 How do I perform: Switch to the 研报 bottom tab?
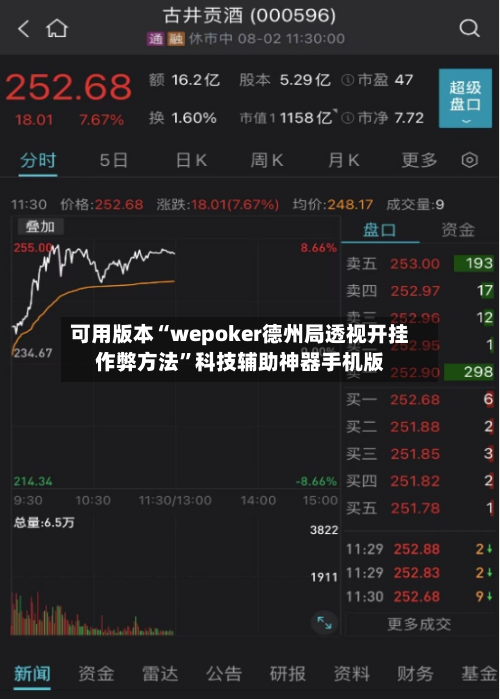[287, 674]
